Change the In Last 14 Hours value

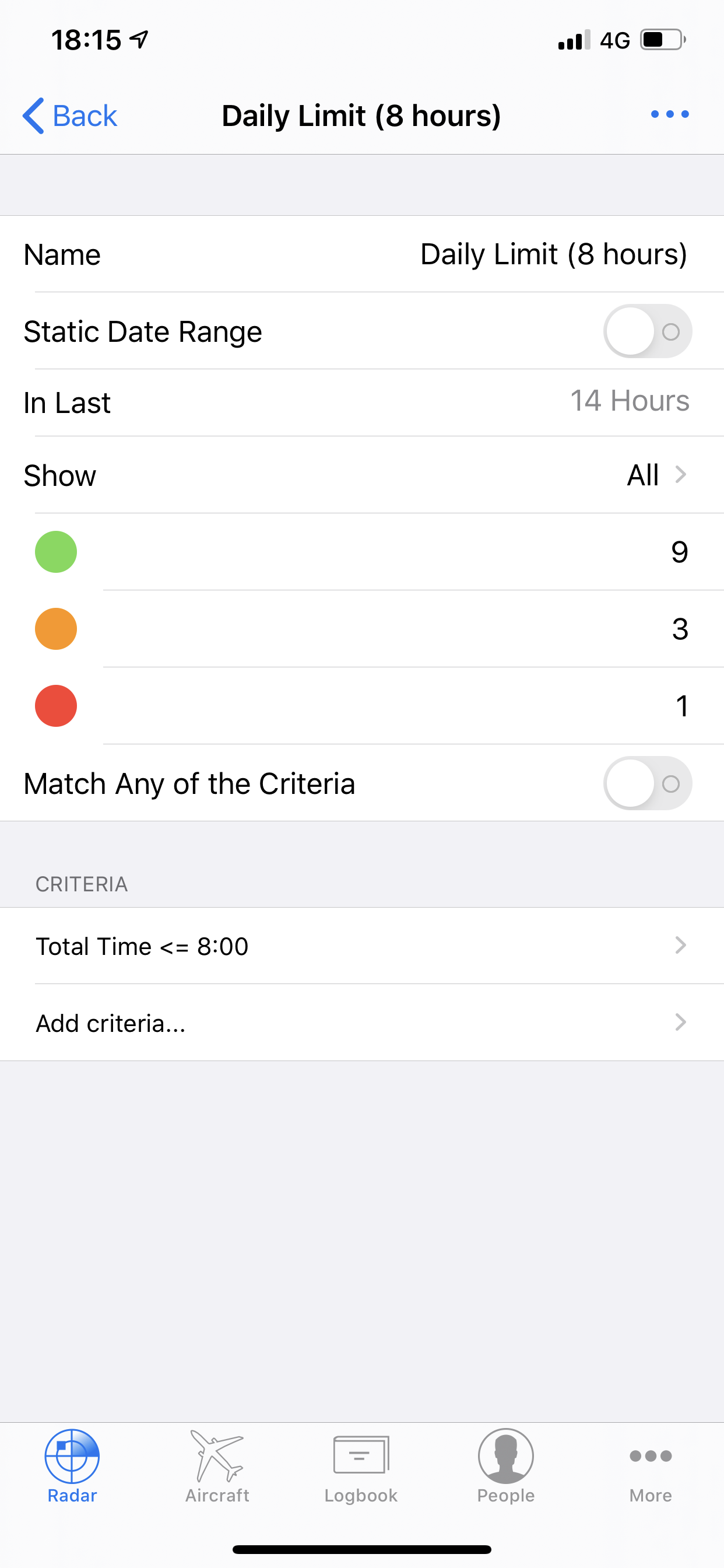[630, 402]
